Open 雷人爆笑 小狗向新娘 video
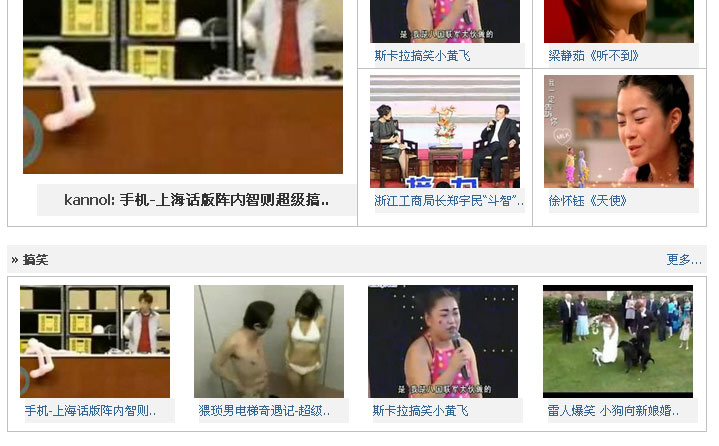The image size is (719, 446). pos(614,410)
